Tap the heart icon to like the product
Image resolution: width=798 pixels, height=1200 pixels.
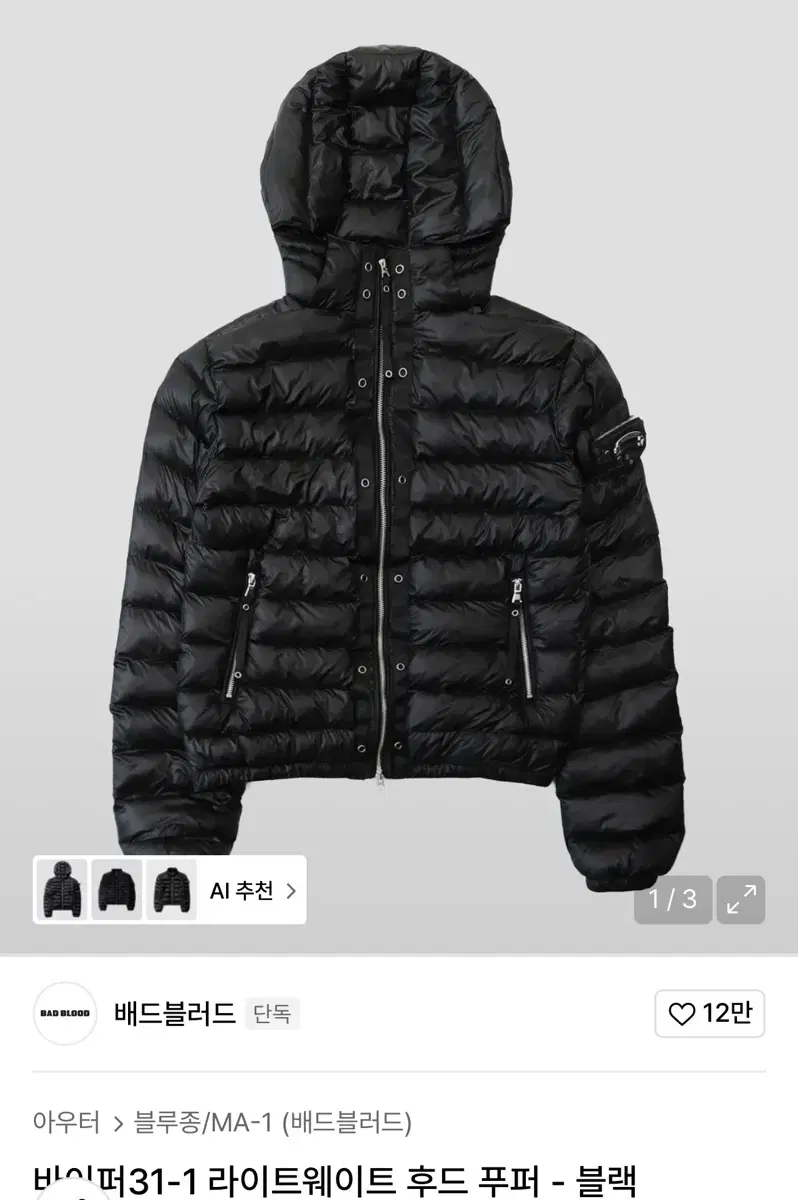(x=685, y=1016)
